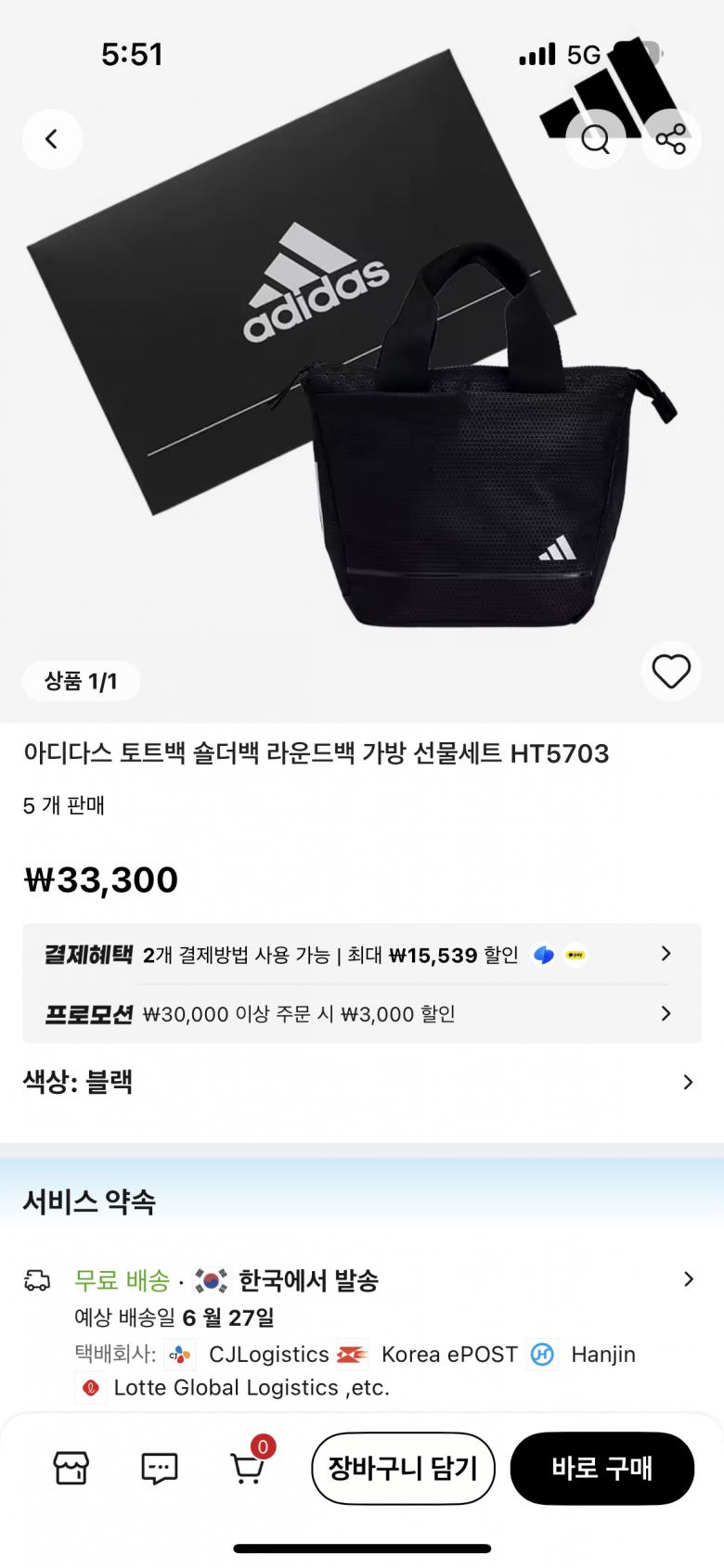Open chat with the seller
The height and width of the screenshot is (1568, 724).
(x=159, y=1469)
